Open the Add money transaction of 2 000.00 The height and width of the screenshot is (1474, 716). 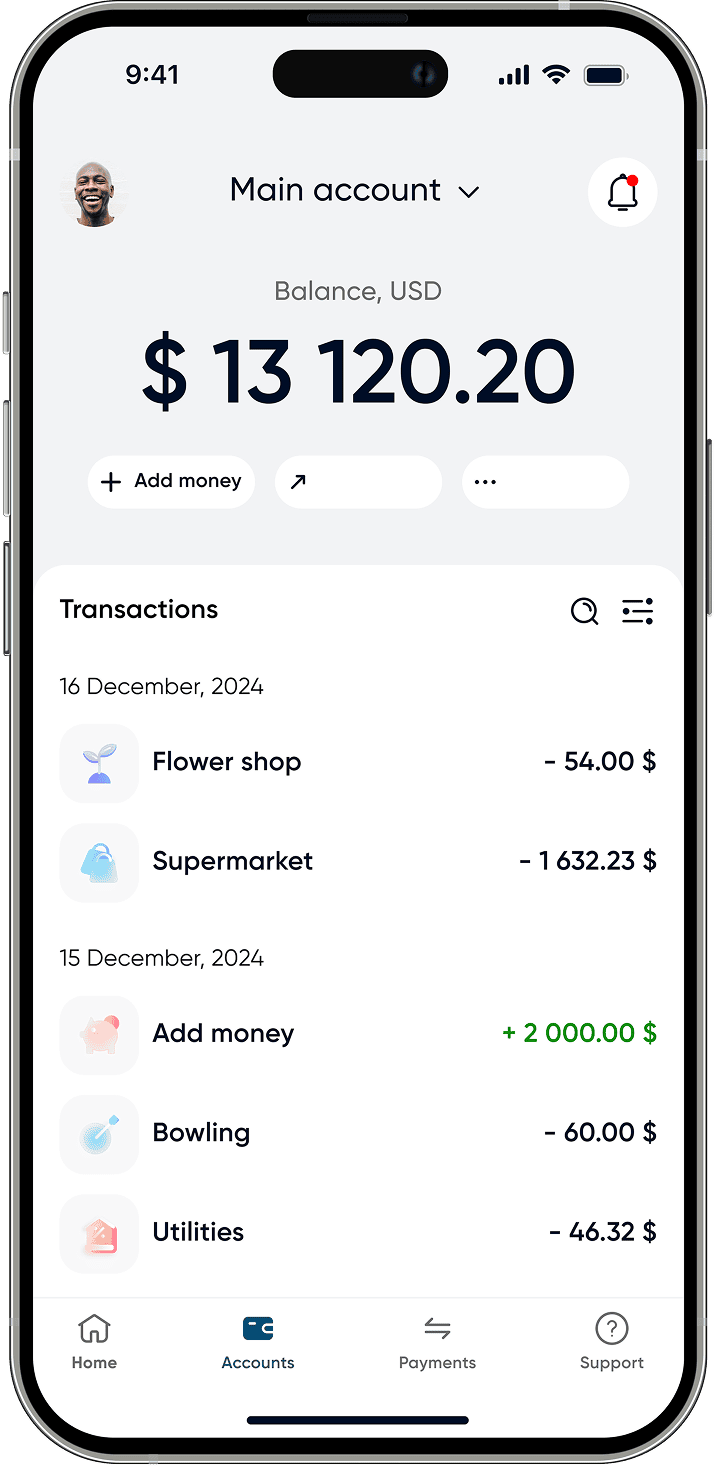click(x=357, y=1033)
